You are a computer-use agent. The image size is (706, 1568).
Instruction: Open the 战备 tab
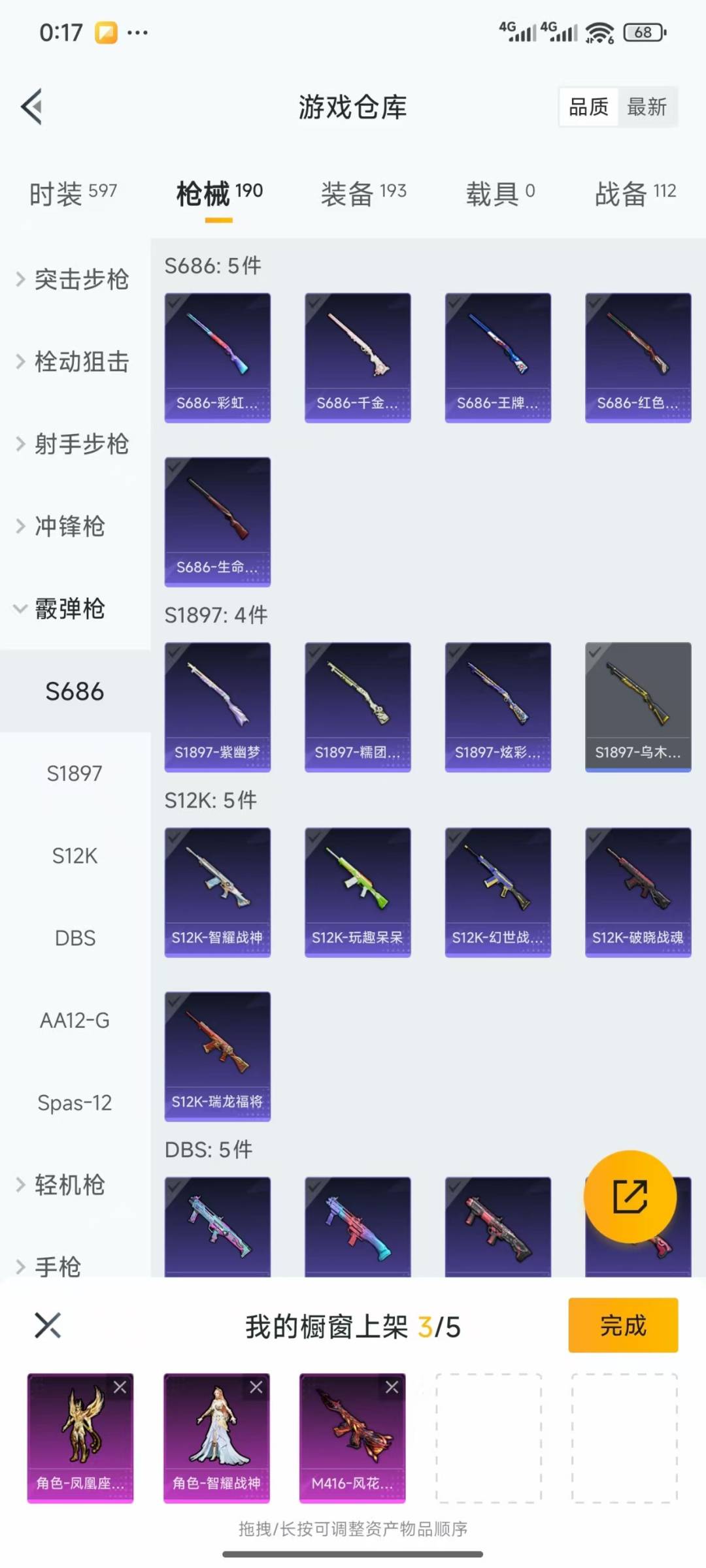pyautogui.click(x=634, y=194)
